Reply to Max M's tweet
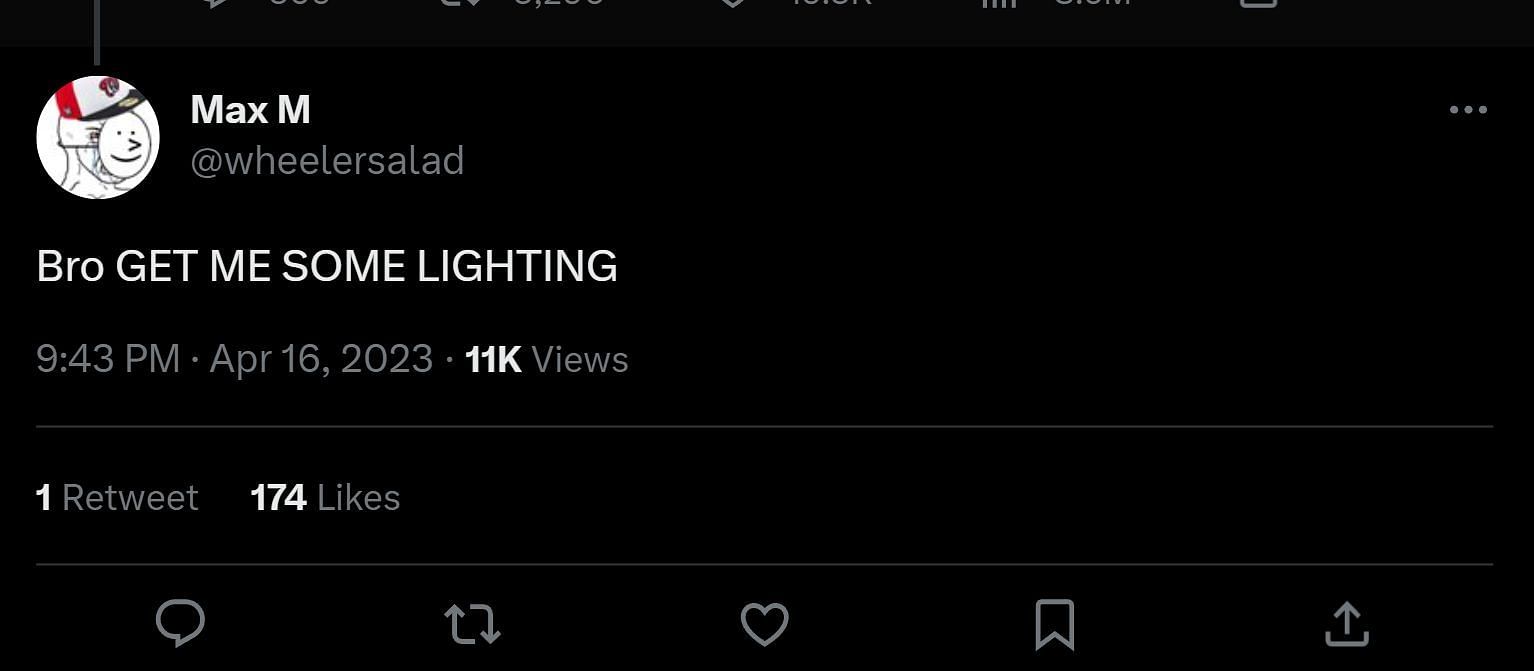The image size is (1534, 671). tap(181, 624)
